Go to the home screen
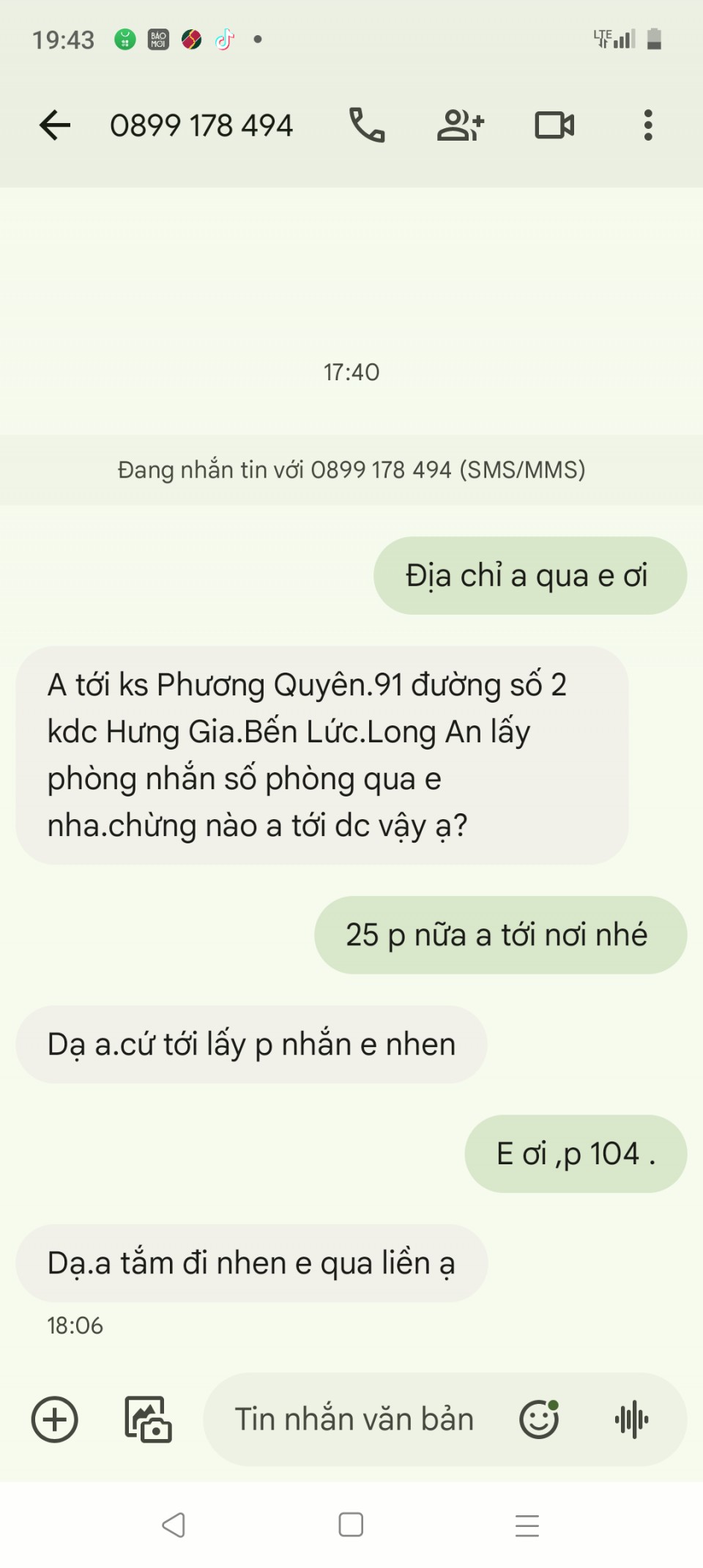 point(351,1525)
